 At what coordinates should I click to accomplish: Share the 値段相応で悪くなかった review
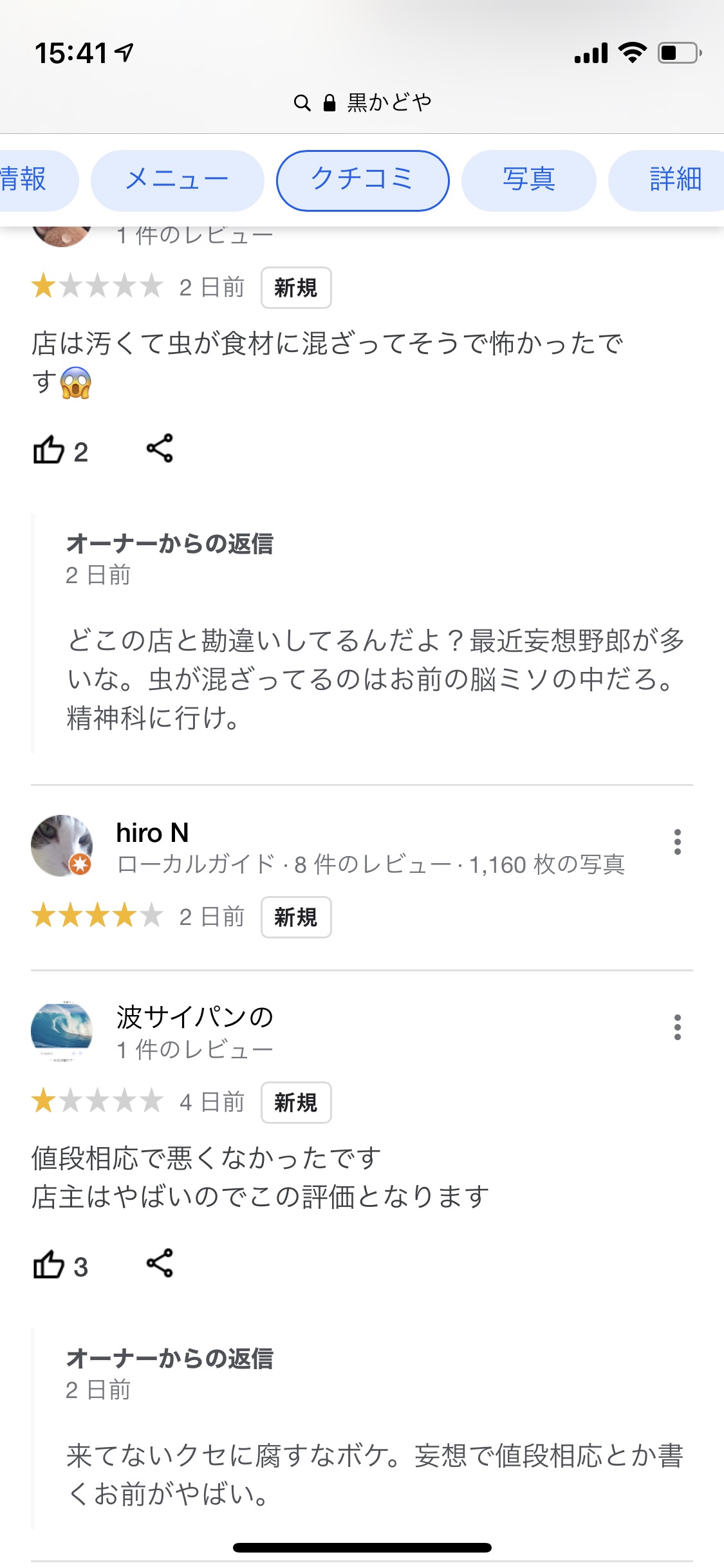pos(160,1264)
